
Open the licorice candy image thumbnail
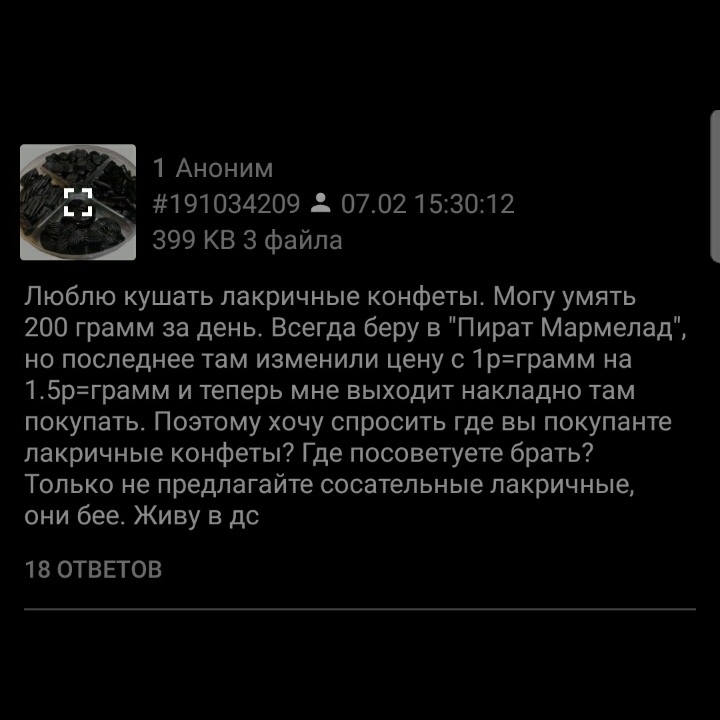point(78,203)
